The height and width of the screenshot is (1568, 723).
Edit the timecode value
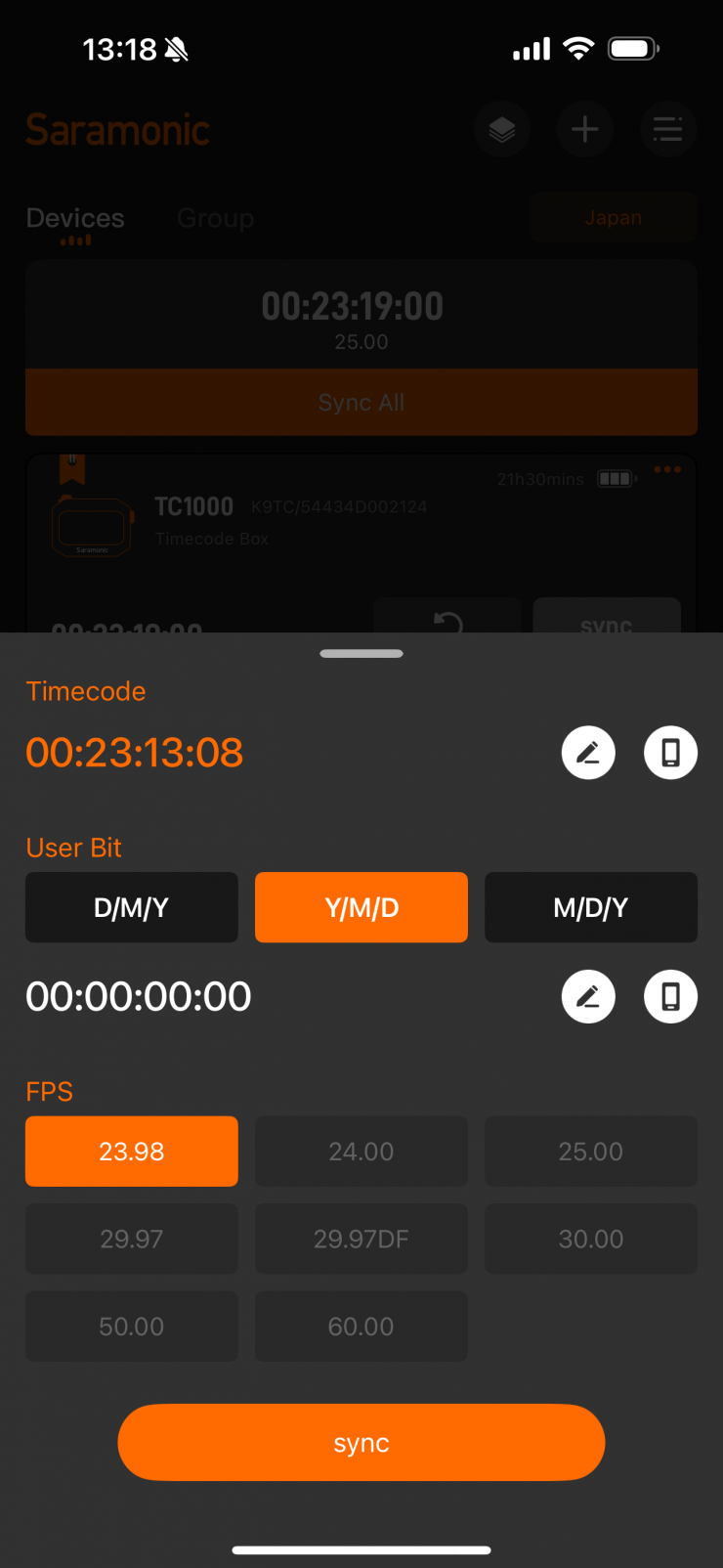tap(588, 753)
